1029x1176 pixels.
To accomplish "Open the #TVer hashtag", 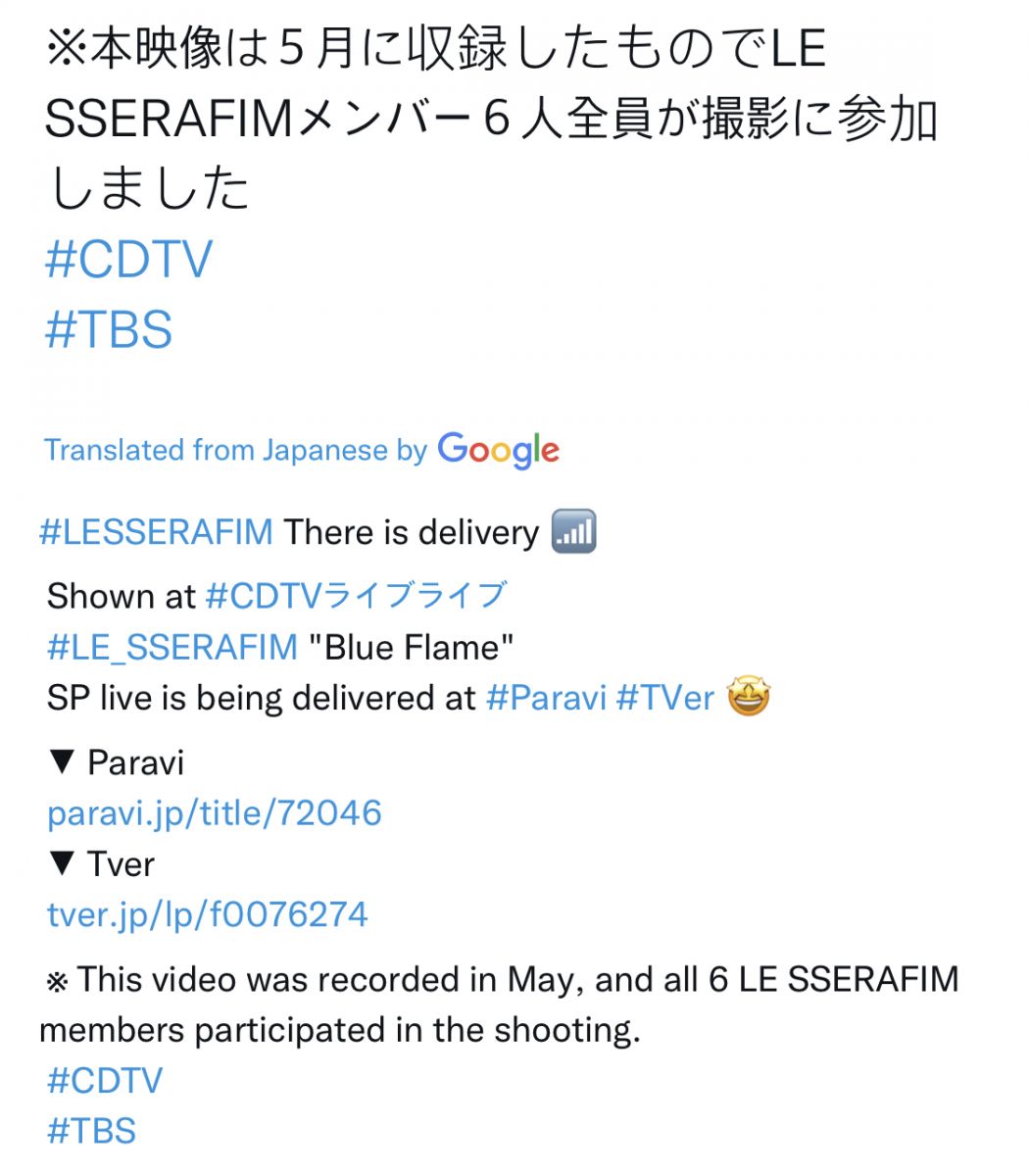I will [x=665, y=698].
